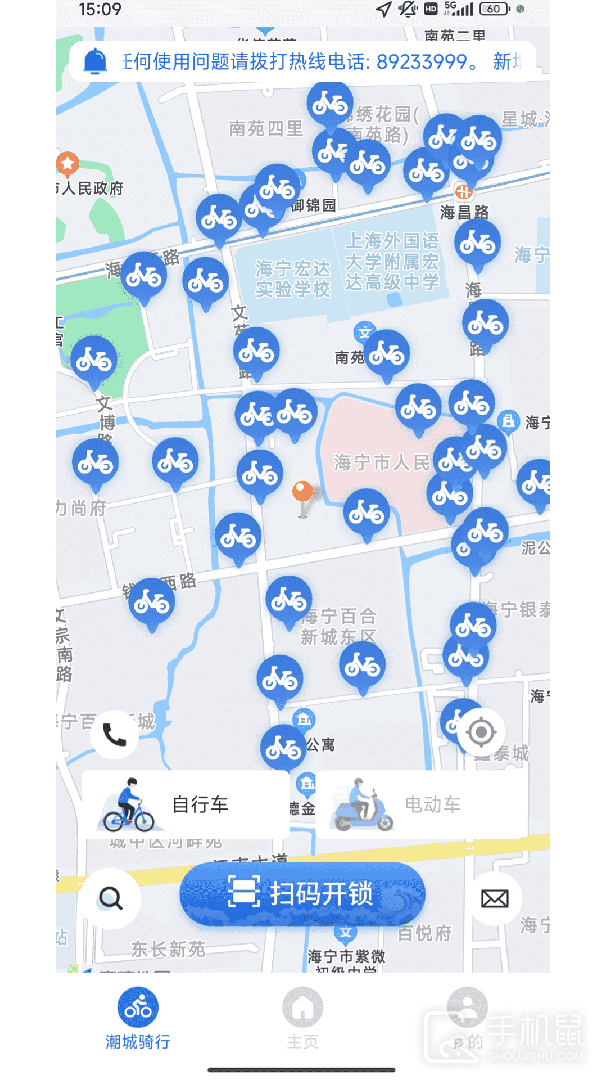Tap the 扫码开锁 scan-to-unlock button
This screenshot has width=607, height=1080.
click(303, 893)
